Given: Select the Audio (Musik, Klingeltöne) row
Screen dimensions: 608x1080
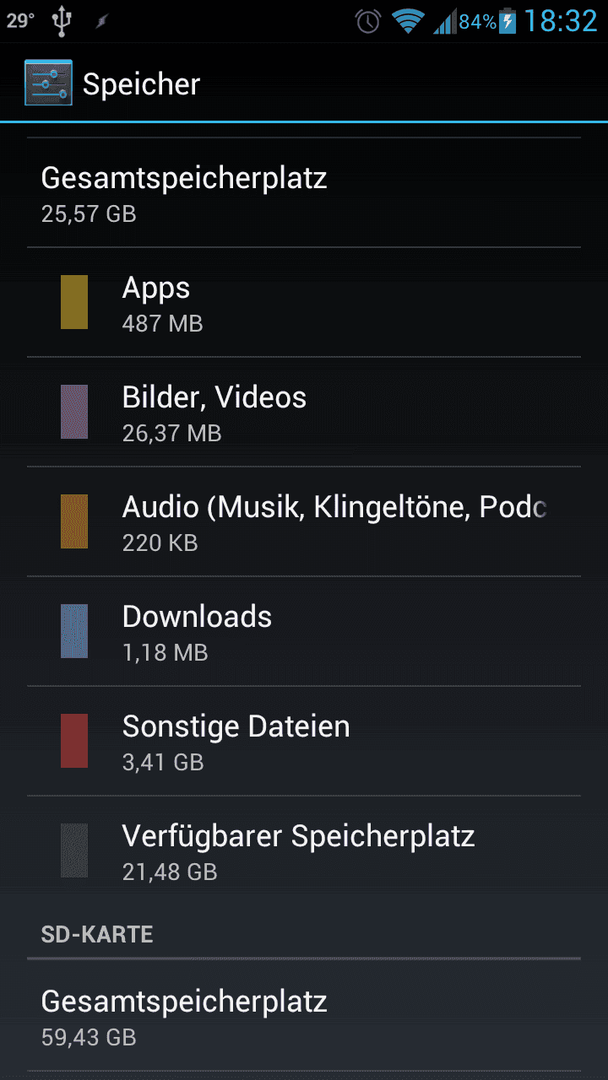Looking at the screenshot, I should point(304,521).
